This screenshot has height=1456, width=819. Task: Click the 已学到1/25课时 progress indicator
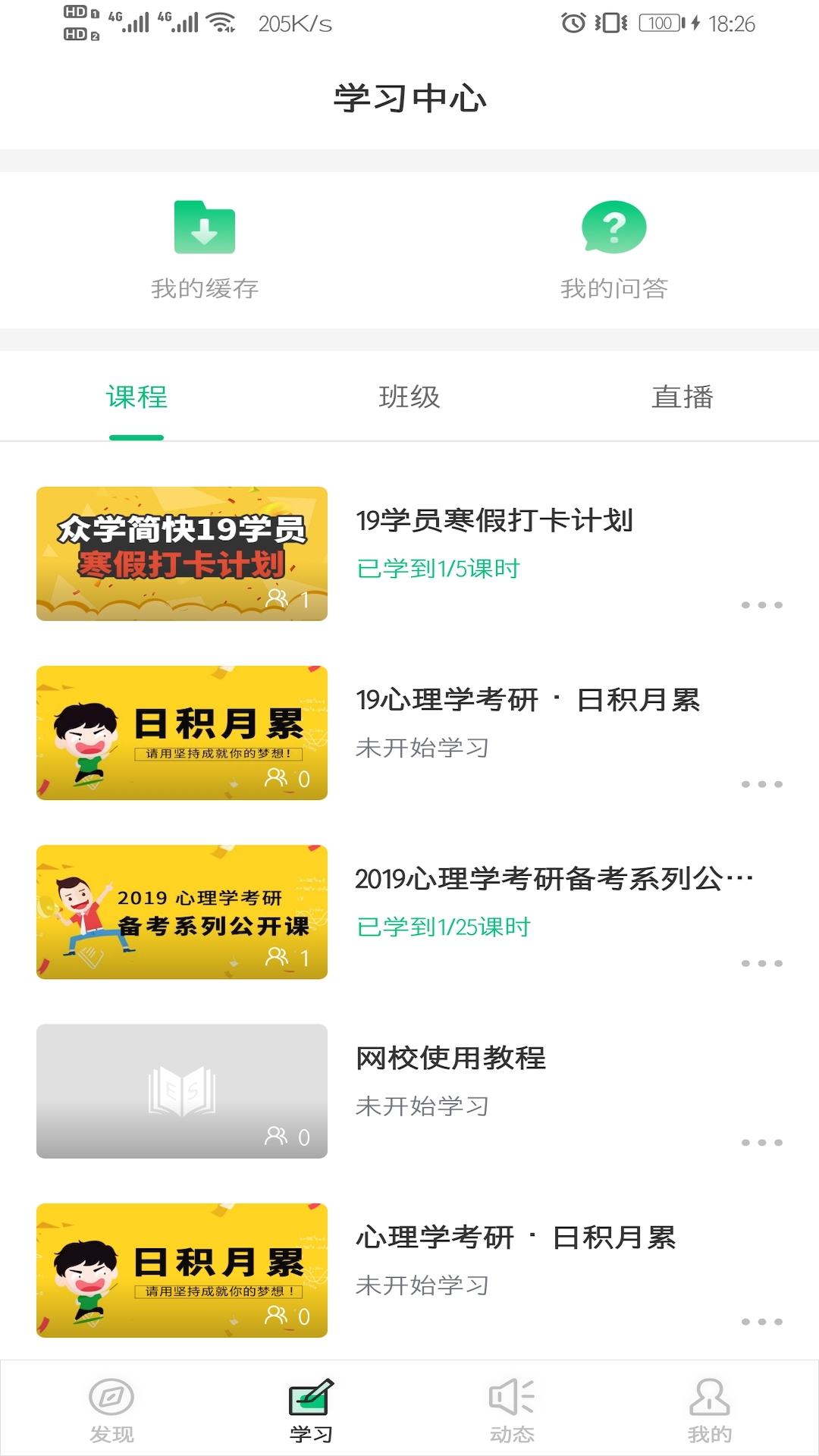443,926
